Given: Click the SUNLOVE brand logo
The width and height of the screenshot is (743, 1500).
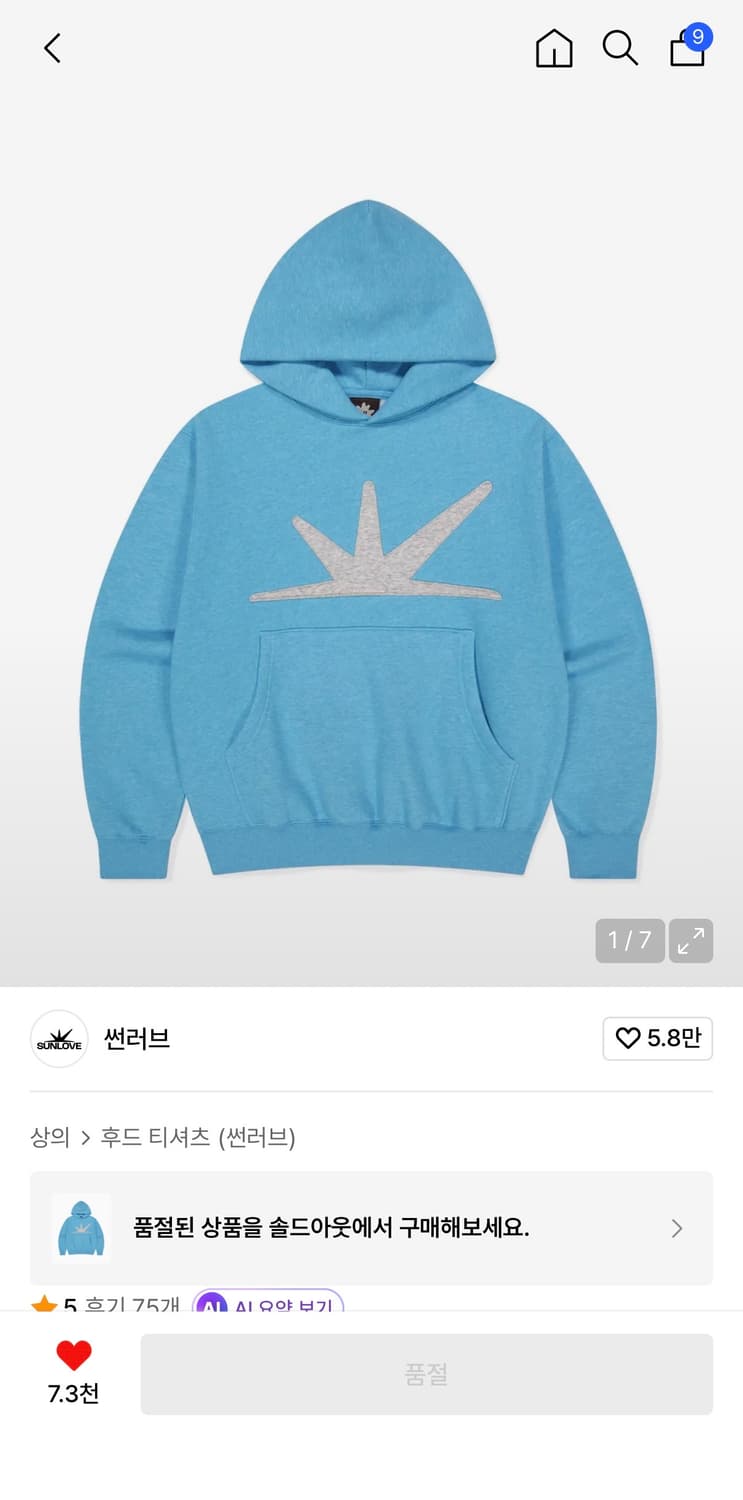Looking at the screenshot, I should pyautogui.click(x=59, y=1039).
